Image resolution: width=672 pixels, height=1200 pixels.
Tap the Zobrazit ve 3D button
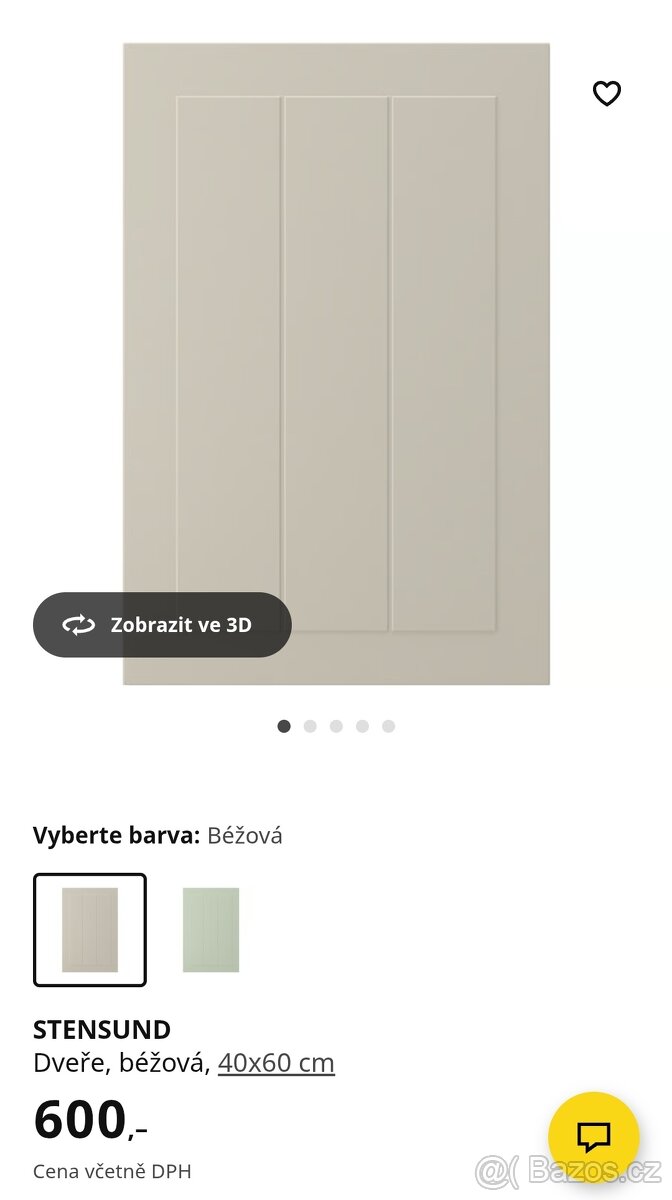[x=162, y=625]
